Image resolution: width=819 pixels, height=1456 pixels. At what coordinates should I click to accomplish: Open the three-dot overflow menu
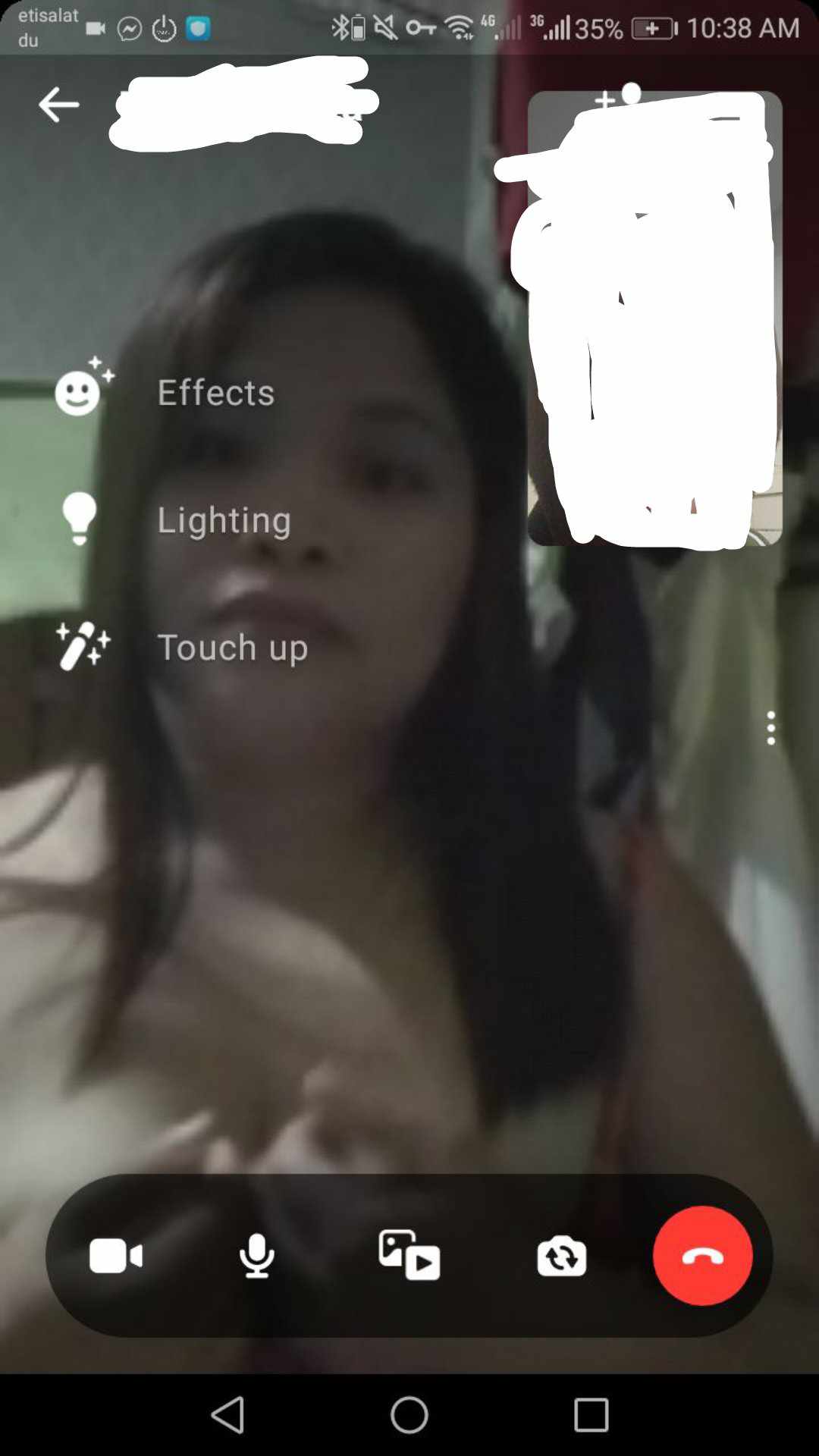coord(770,726)
